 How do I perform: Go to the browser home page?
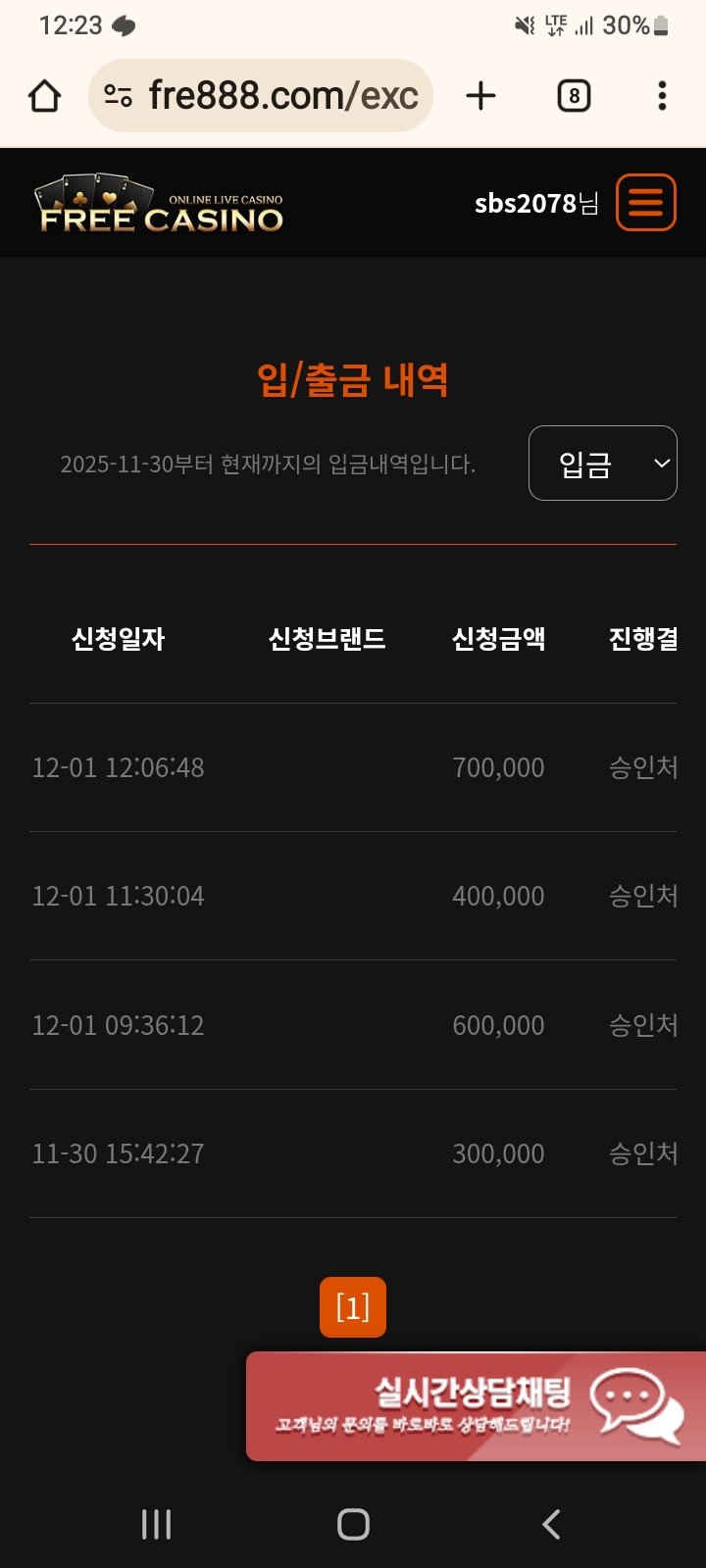45,96
